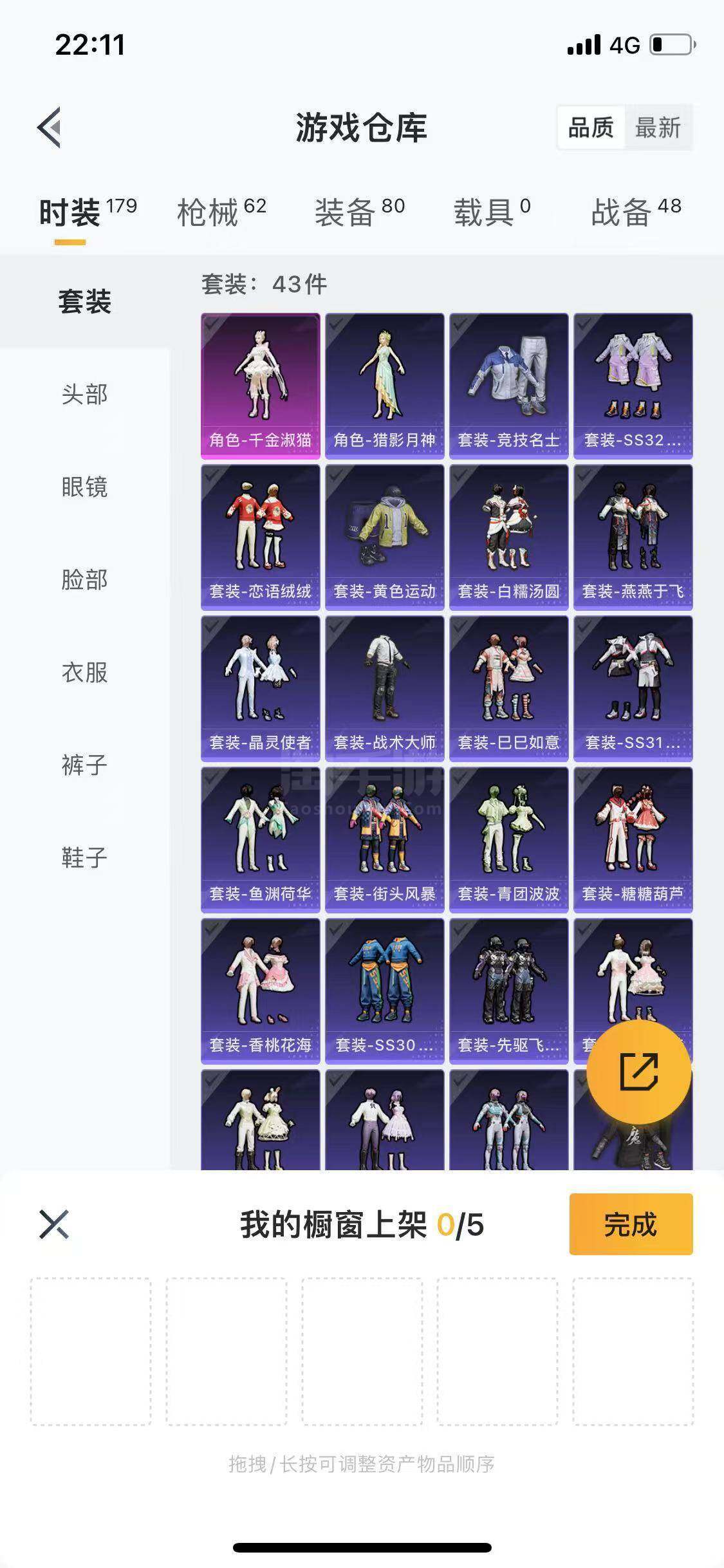Pick the 套装-糖糖葫芦 outfit

[633, 839]
